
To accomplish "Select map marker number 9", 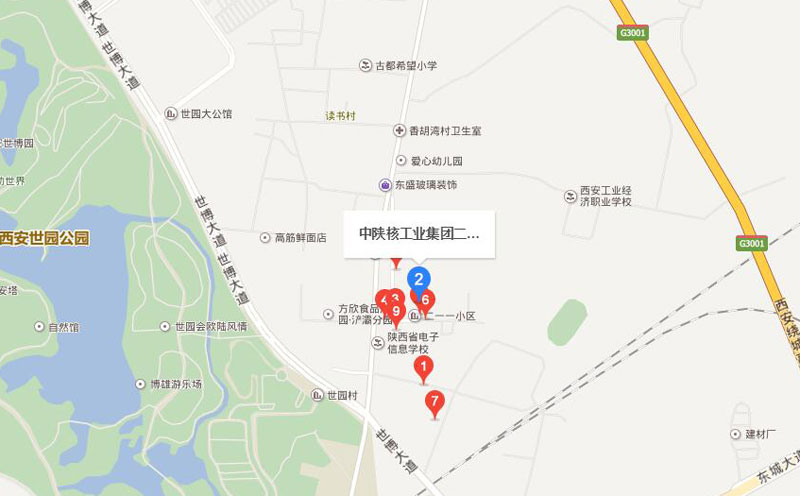I will pos(396,311).
